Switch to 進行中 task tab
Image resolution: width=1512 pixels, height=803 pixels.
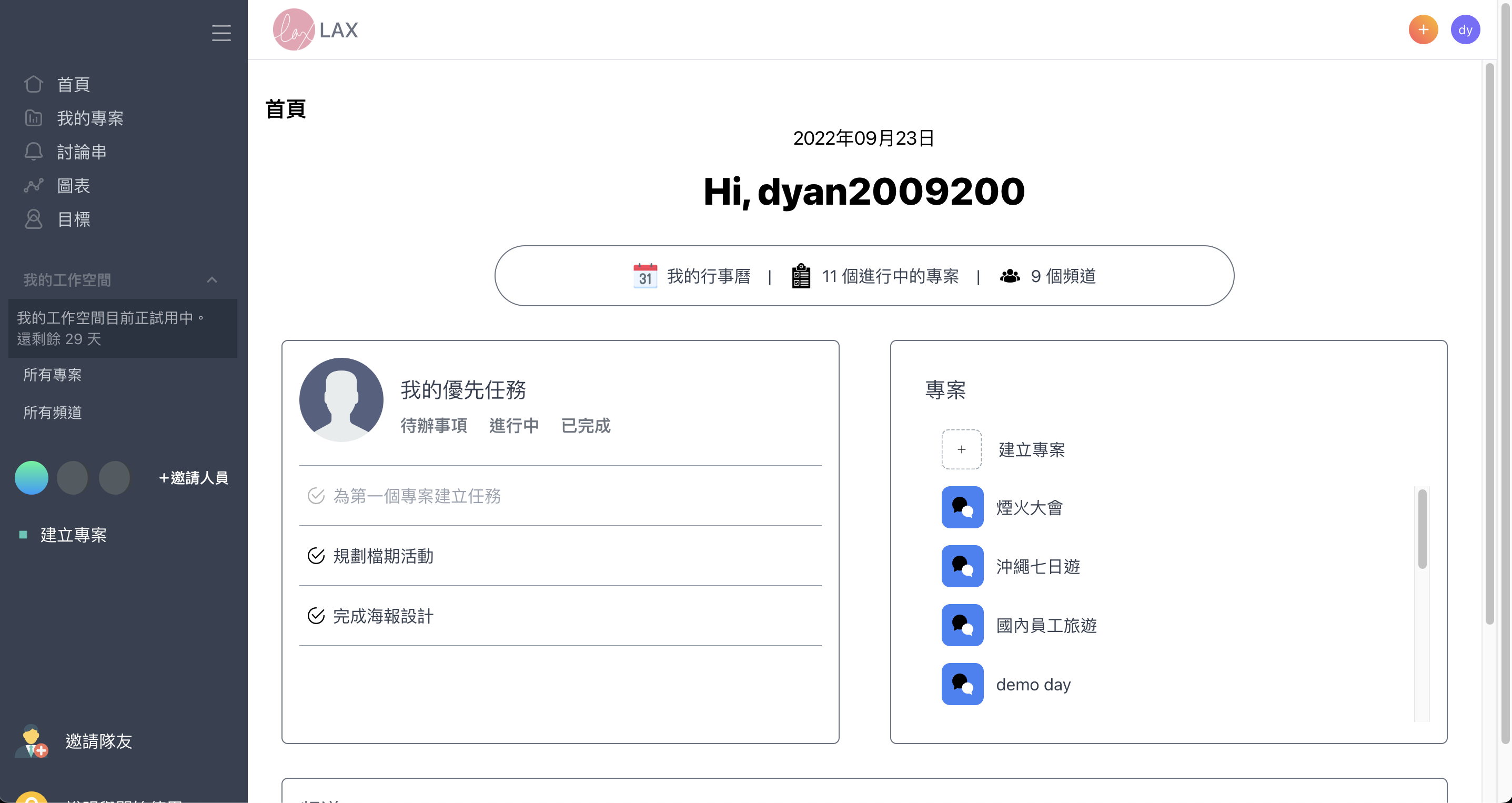pyautogui.click(x=513, y=426)
